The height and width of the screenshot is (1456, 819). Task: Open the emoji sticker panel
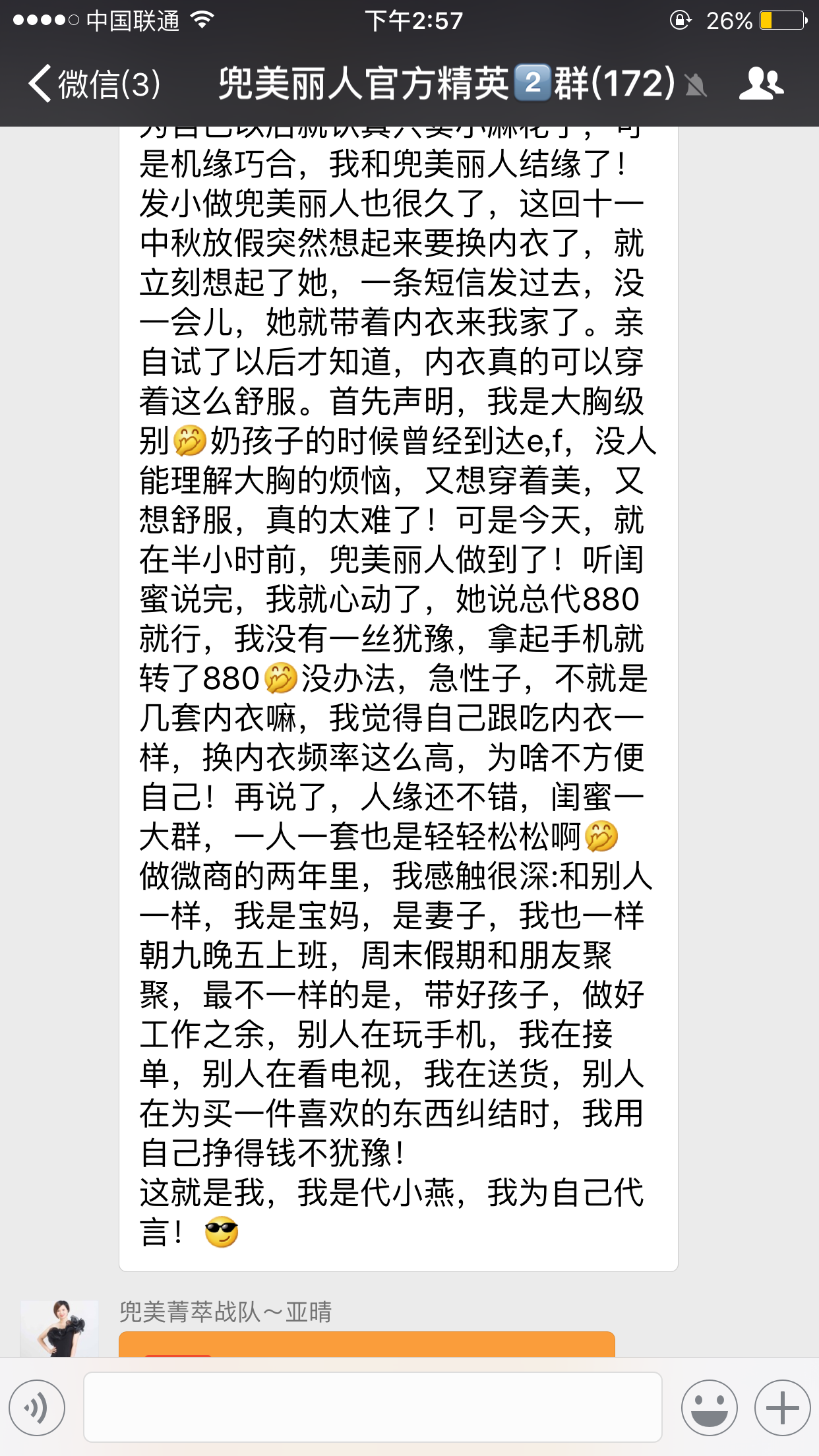pyautogui.click(x=709, y=1408)
